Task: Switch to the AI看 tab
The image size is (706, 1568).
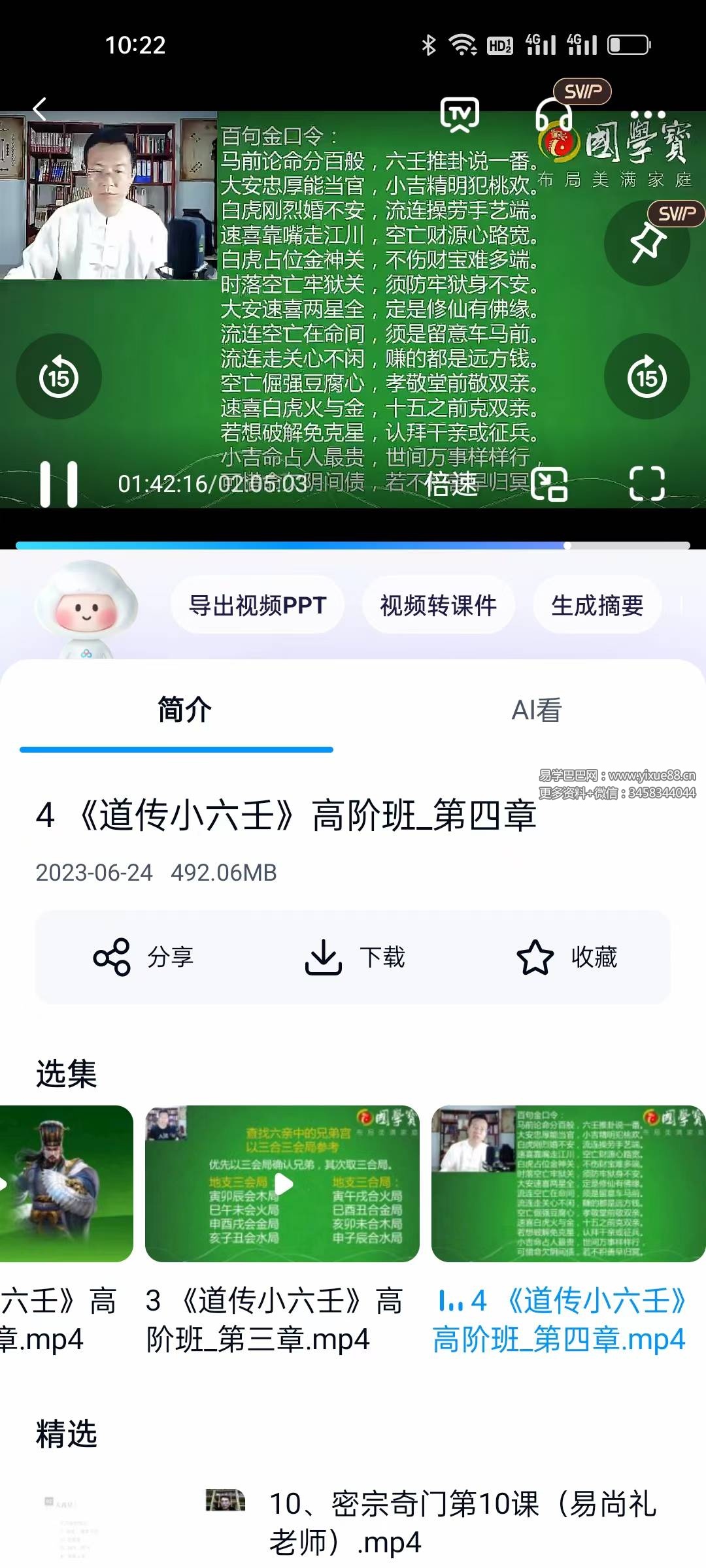Action: (x=536, y=710)
